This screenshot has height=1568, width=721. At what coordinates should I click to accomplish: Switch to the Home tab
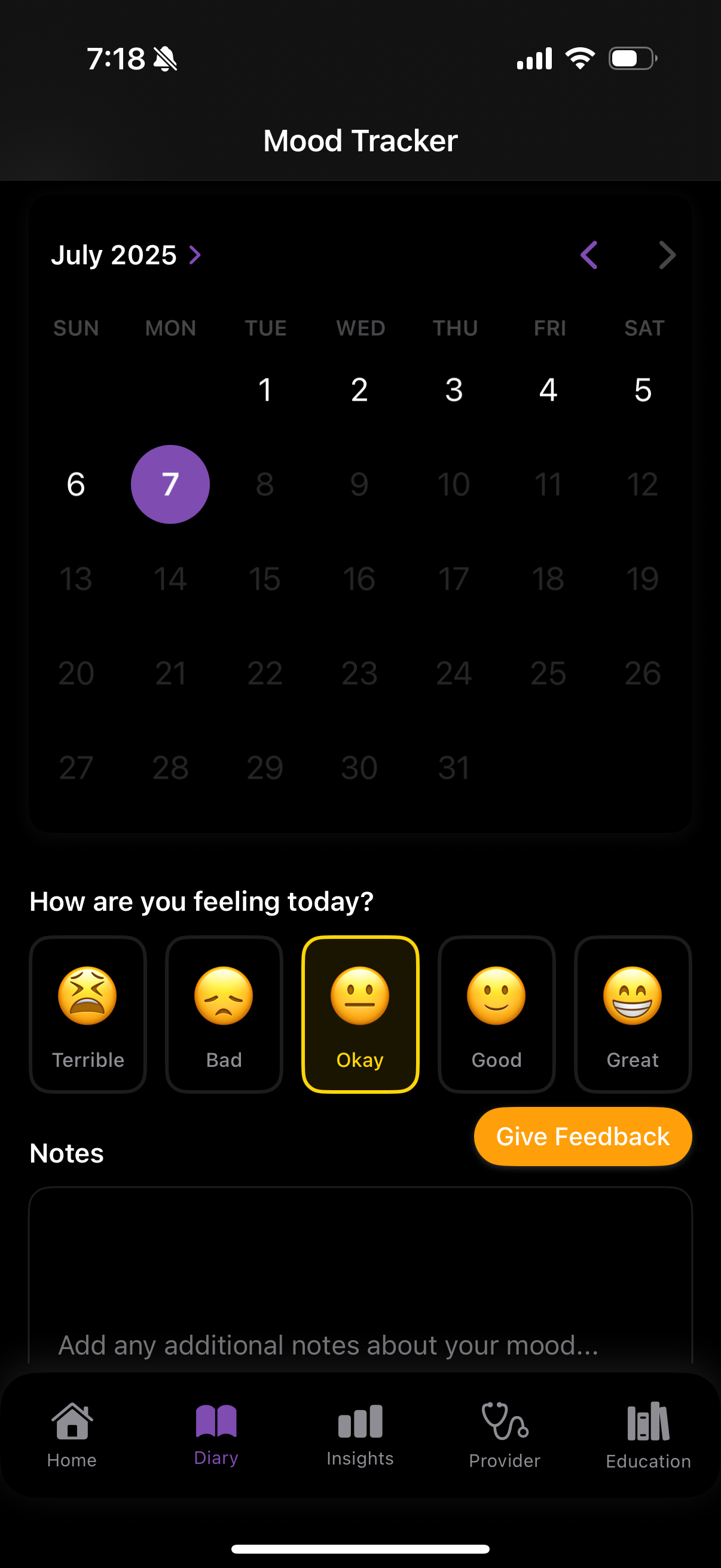72,1435
